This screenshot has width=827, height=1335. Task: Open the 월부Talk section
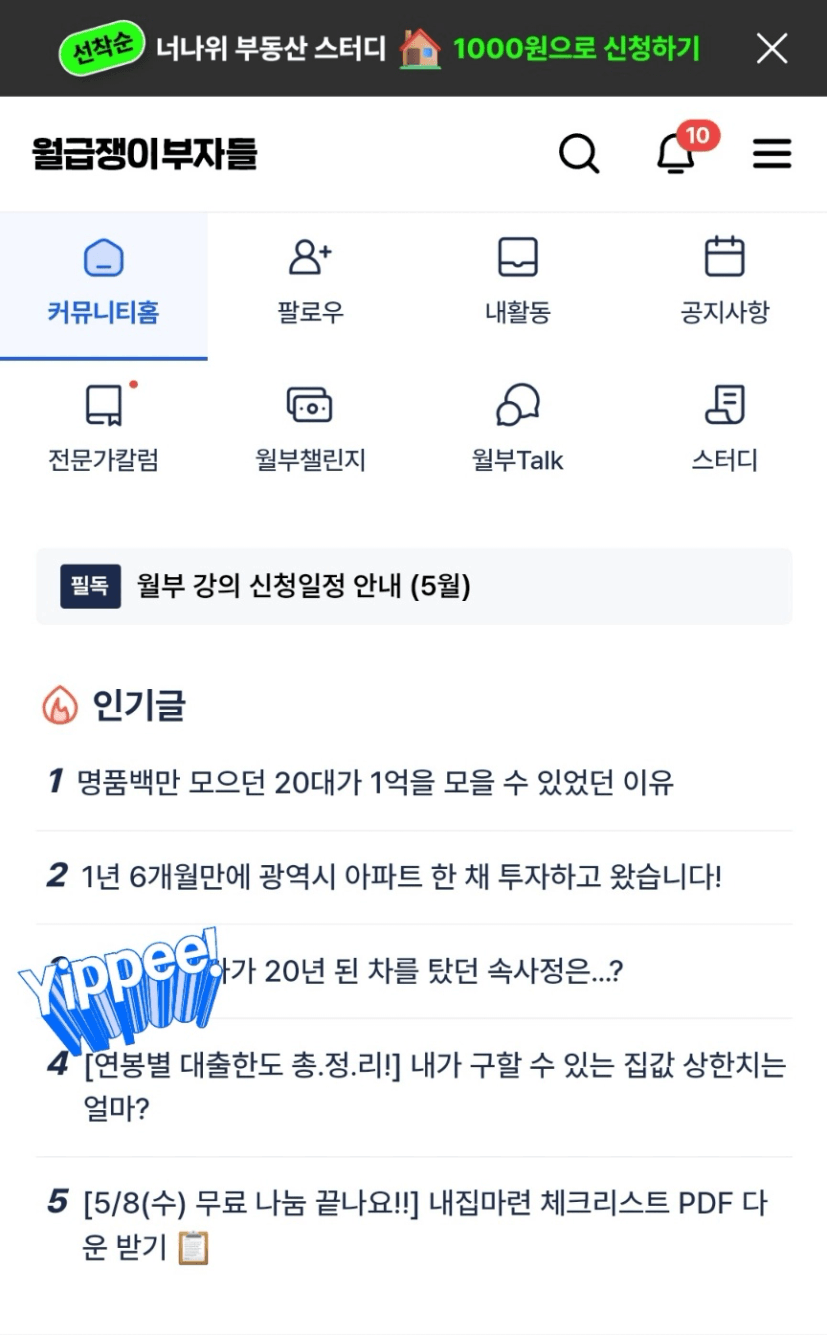(x=517, y=430)
